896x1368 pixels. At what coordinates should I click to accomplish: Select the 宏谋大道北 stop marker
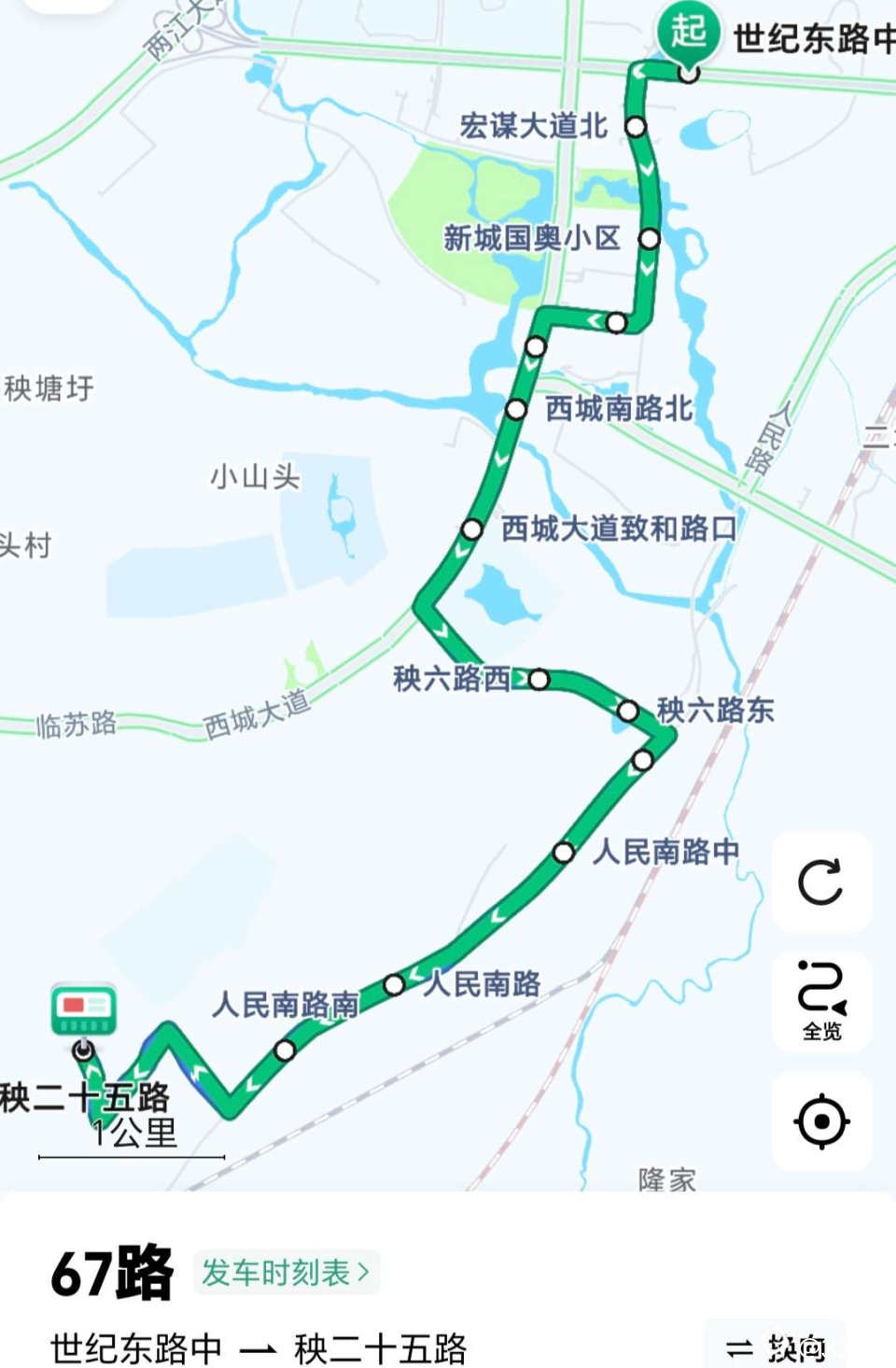(636, 126)
